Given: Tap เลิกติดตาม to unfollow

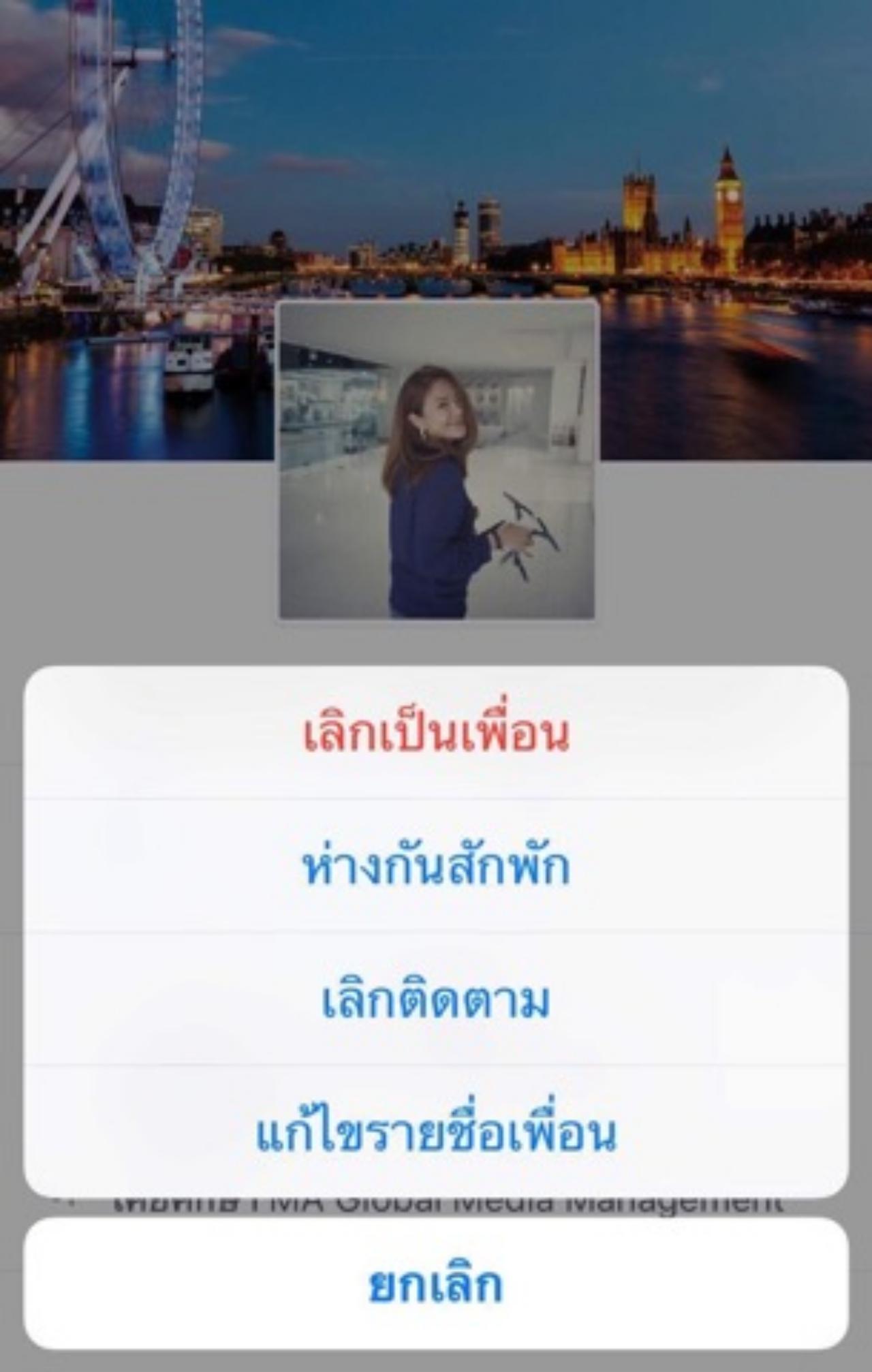Looking at the screenshot, I should [436, 999].
